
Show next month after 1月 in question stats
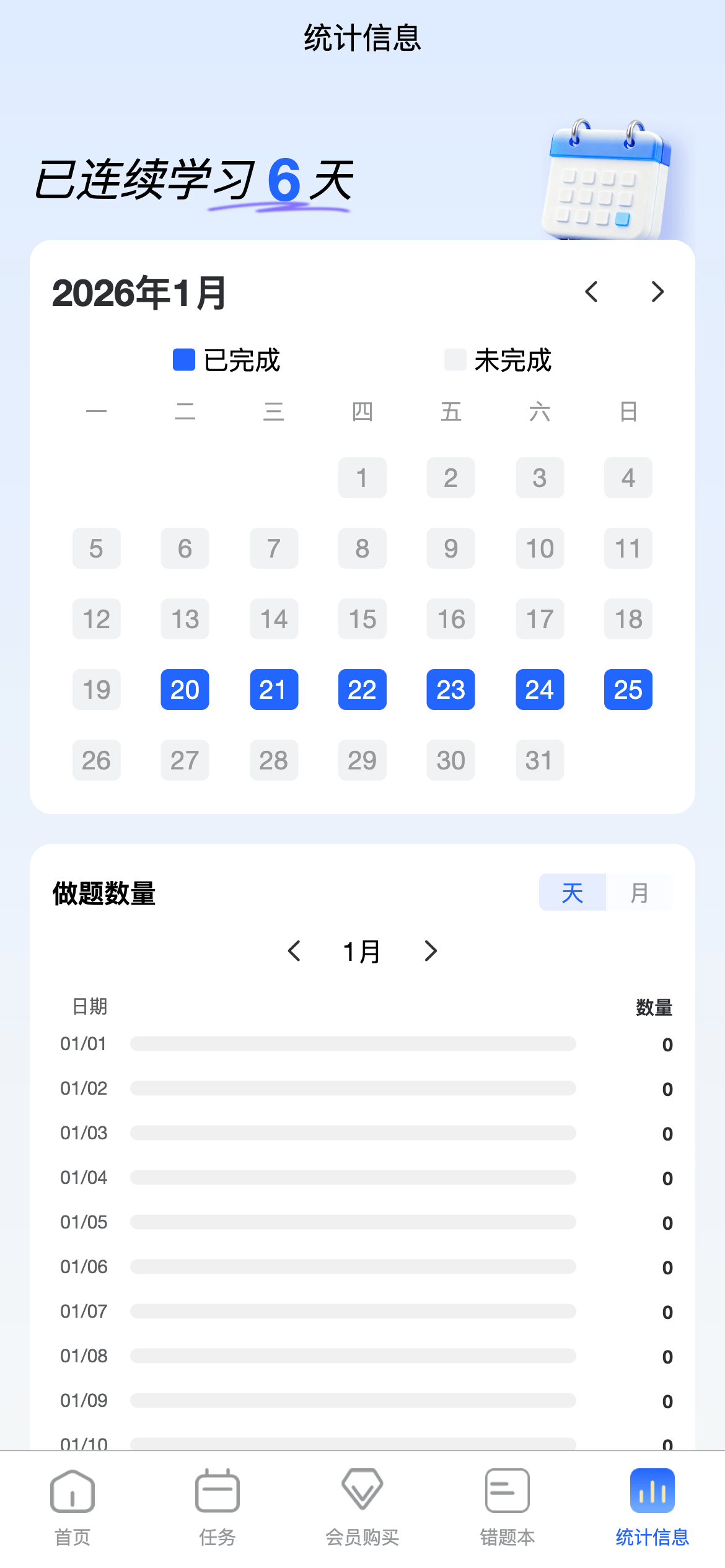[x=431, y=951]
